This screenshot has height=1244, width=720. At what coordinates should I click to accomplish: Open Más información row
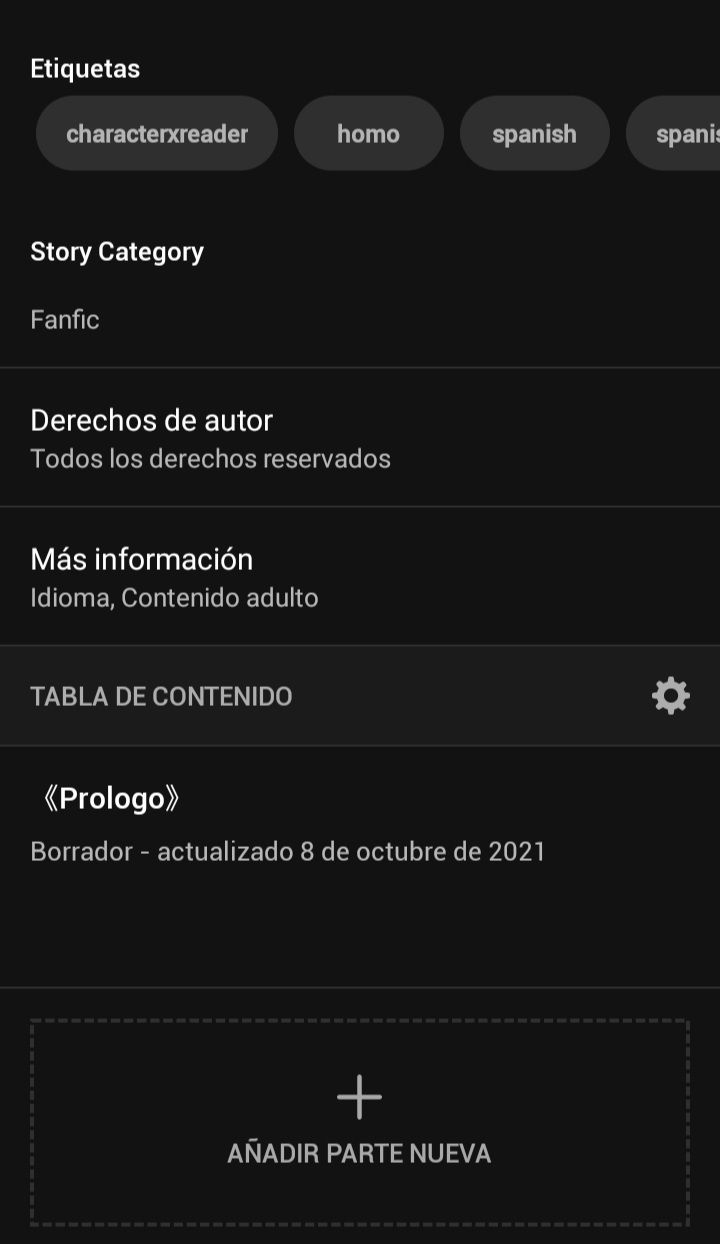(360, 577)
